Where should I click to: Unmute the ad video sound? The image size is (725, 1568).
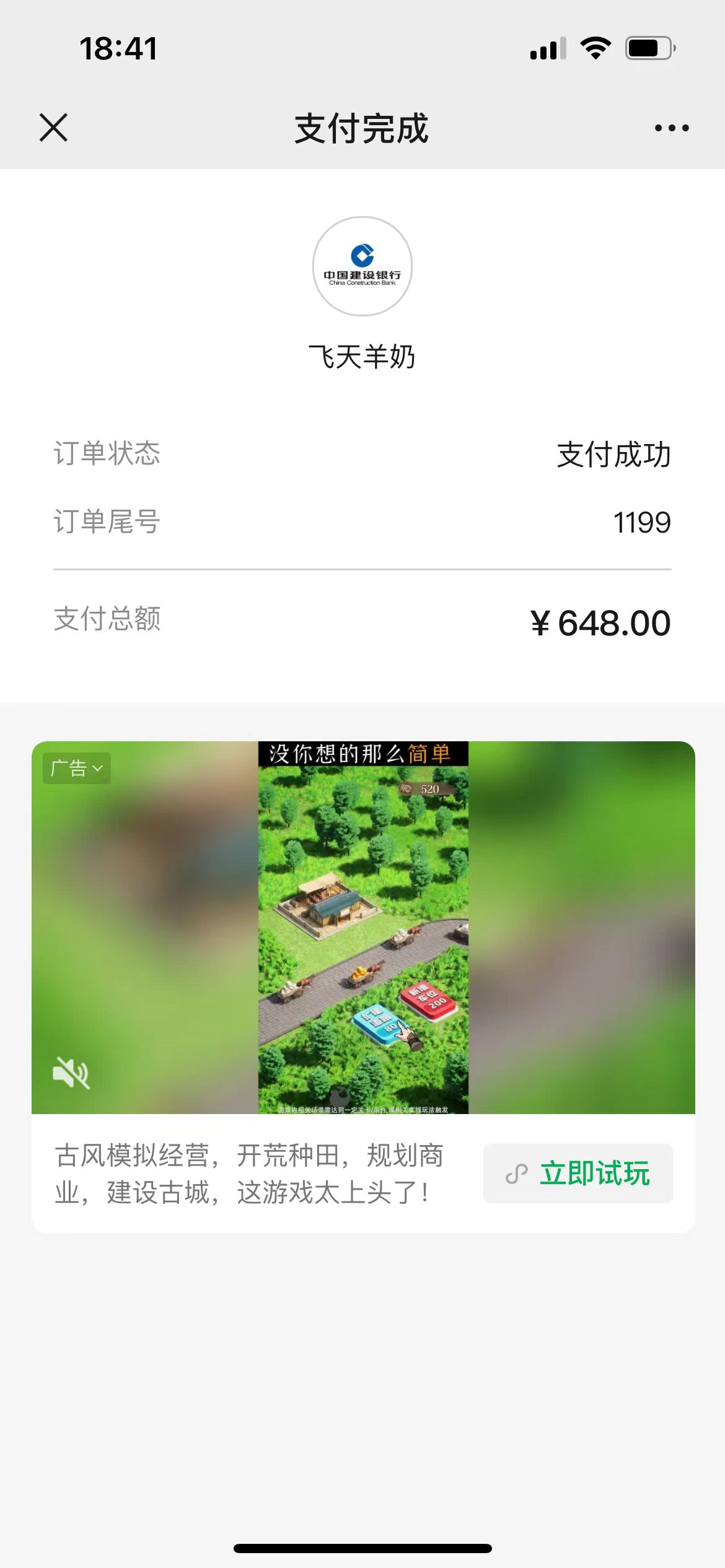click(x=71, y=1073)
